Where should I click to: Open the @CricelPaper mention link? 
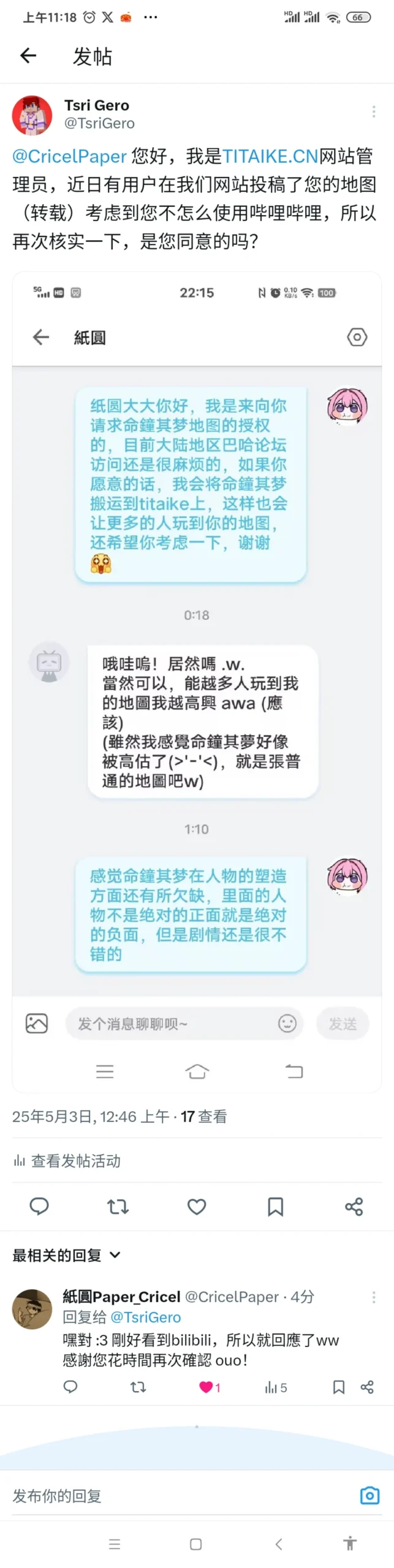pyautogui.click(x=69, y=157)
